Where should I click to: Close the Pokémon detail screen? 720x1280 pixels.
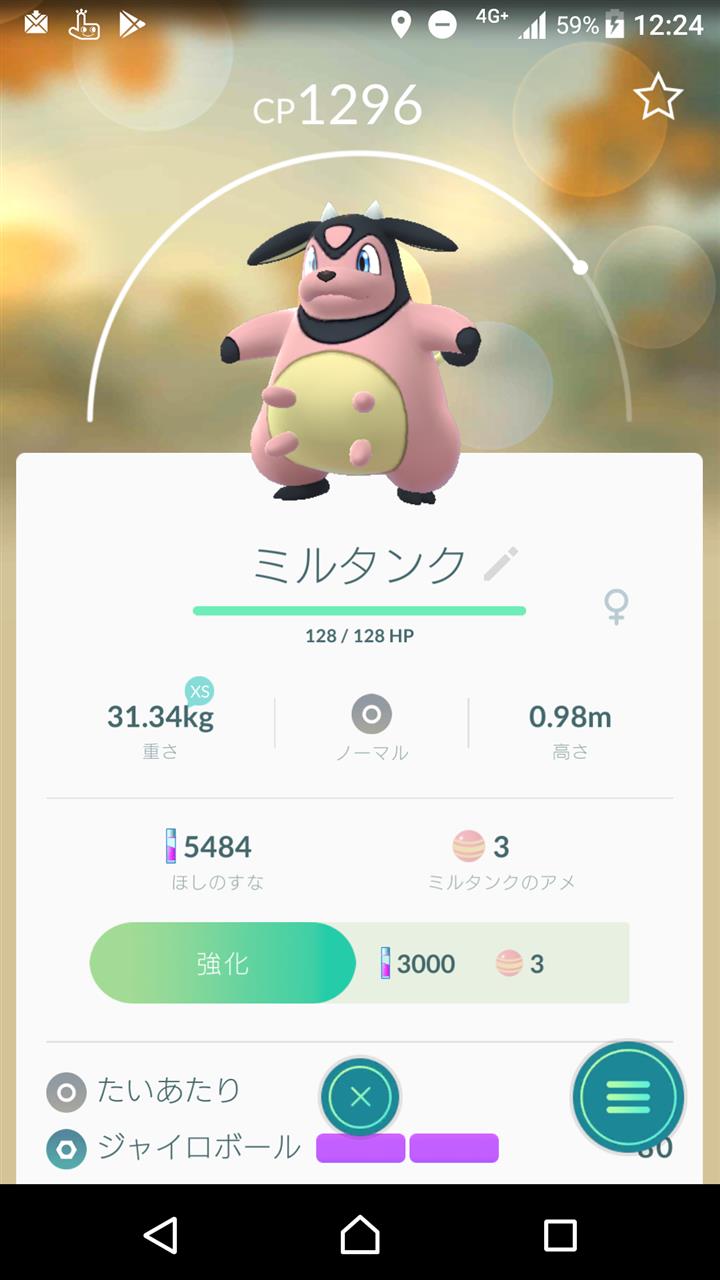coord(360,1097)
